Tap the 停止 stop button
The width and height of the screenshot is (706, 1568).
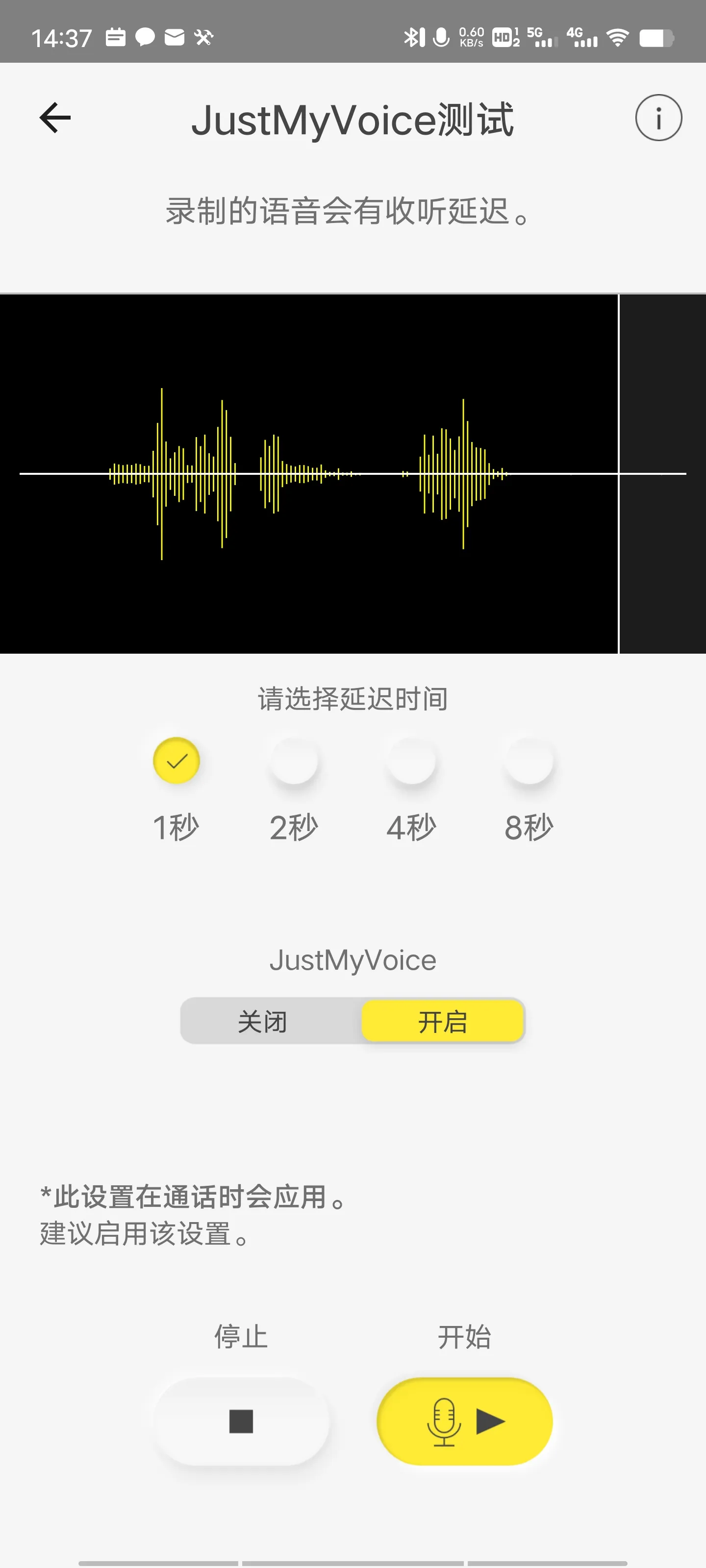click(x=241, y=1421)
